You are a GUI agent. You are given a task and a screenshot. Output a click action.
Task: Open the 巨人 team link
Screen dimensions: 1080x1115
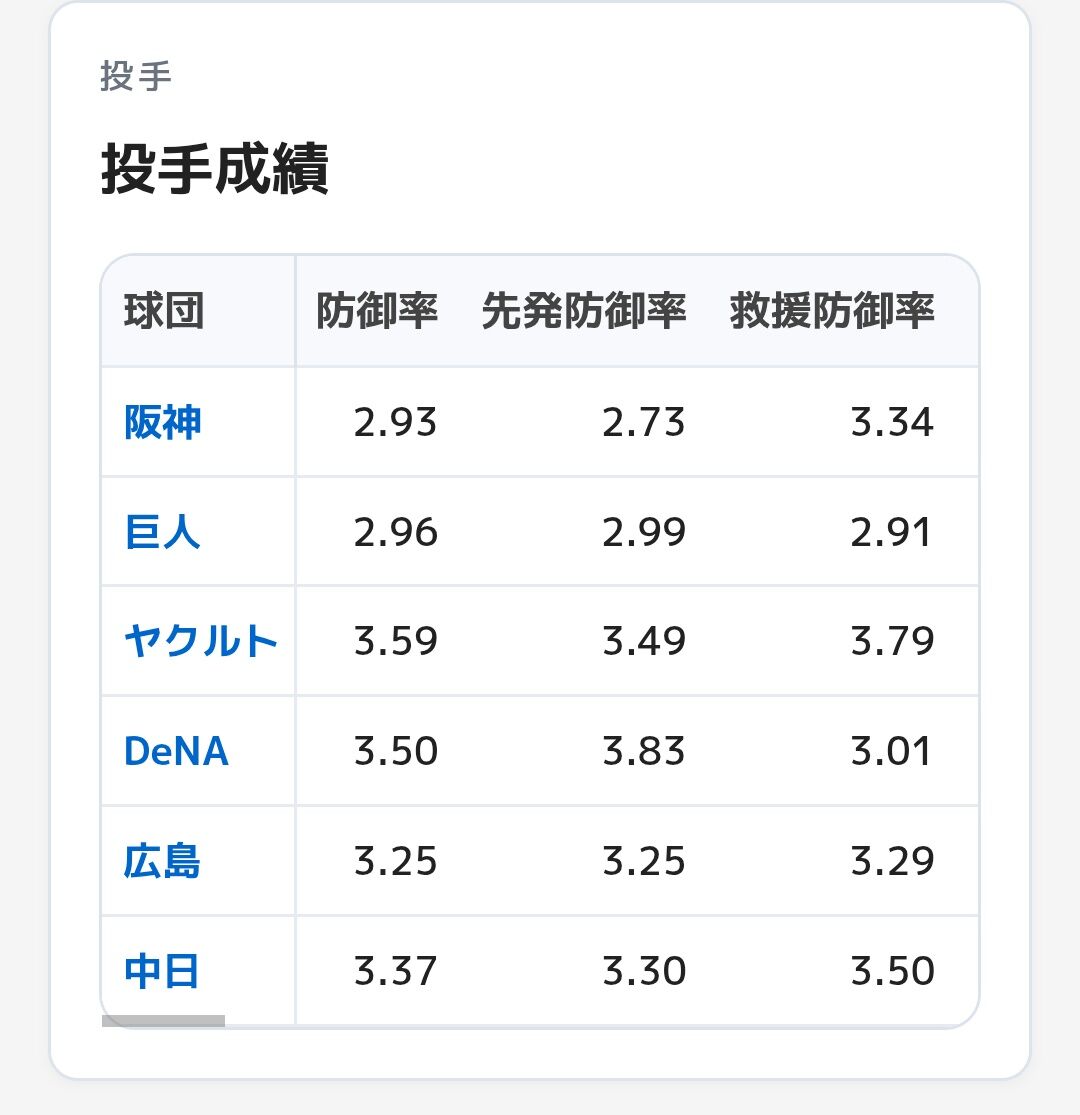(x=163, y=532)
